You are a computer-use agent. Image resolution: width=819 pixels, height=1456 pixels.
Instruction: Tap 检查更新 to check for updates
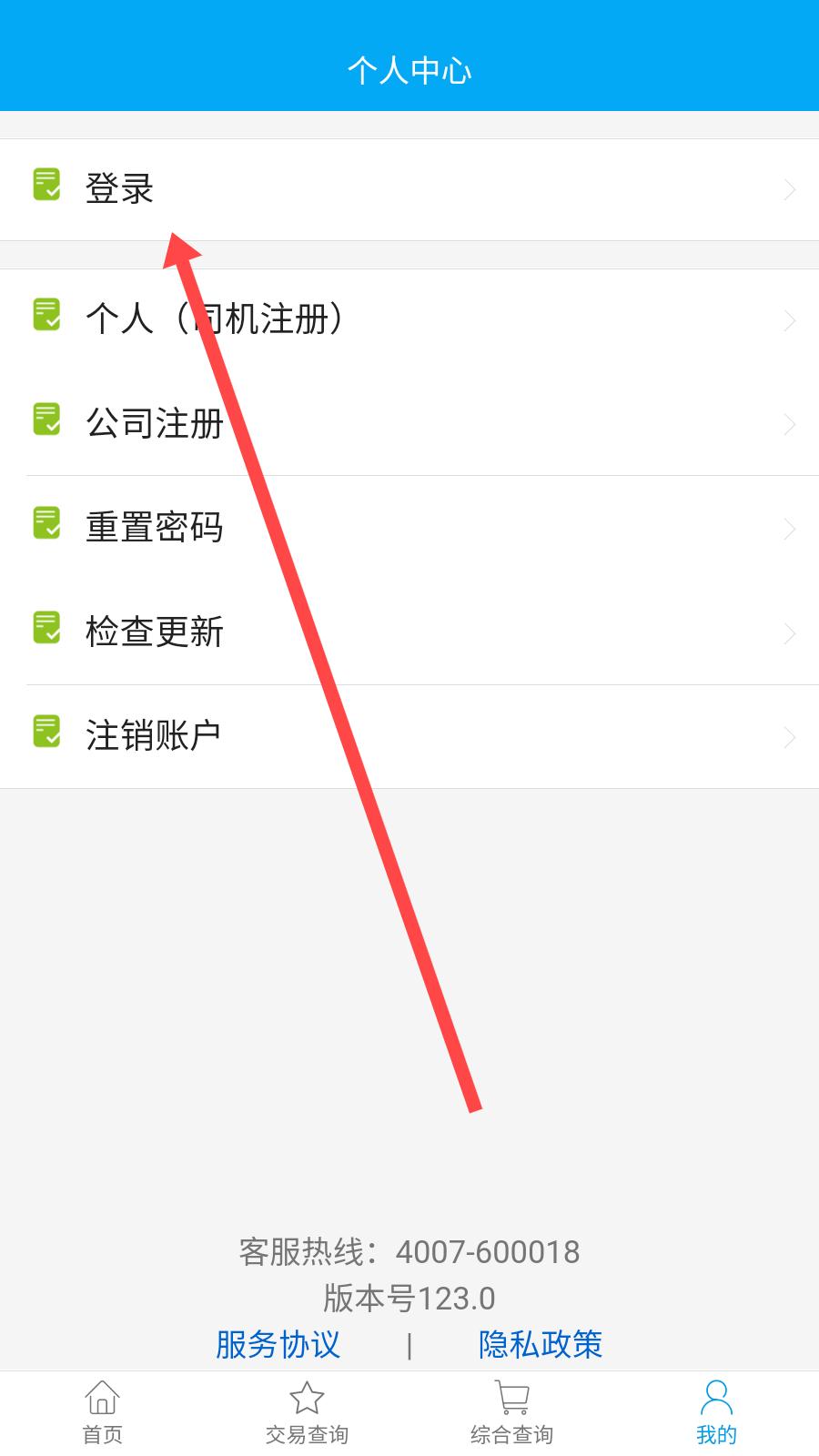(x=409, y=632)
